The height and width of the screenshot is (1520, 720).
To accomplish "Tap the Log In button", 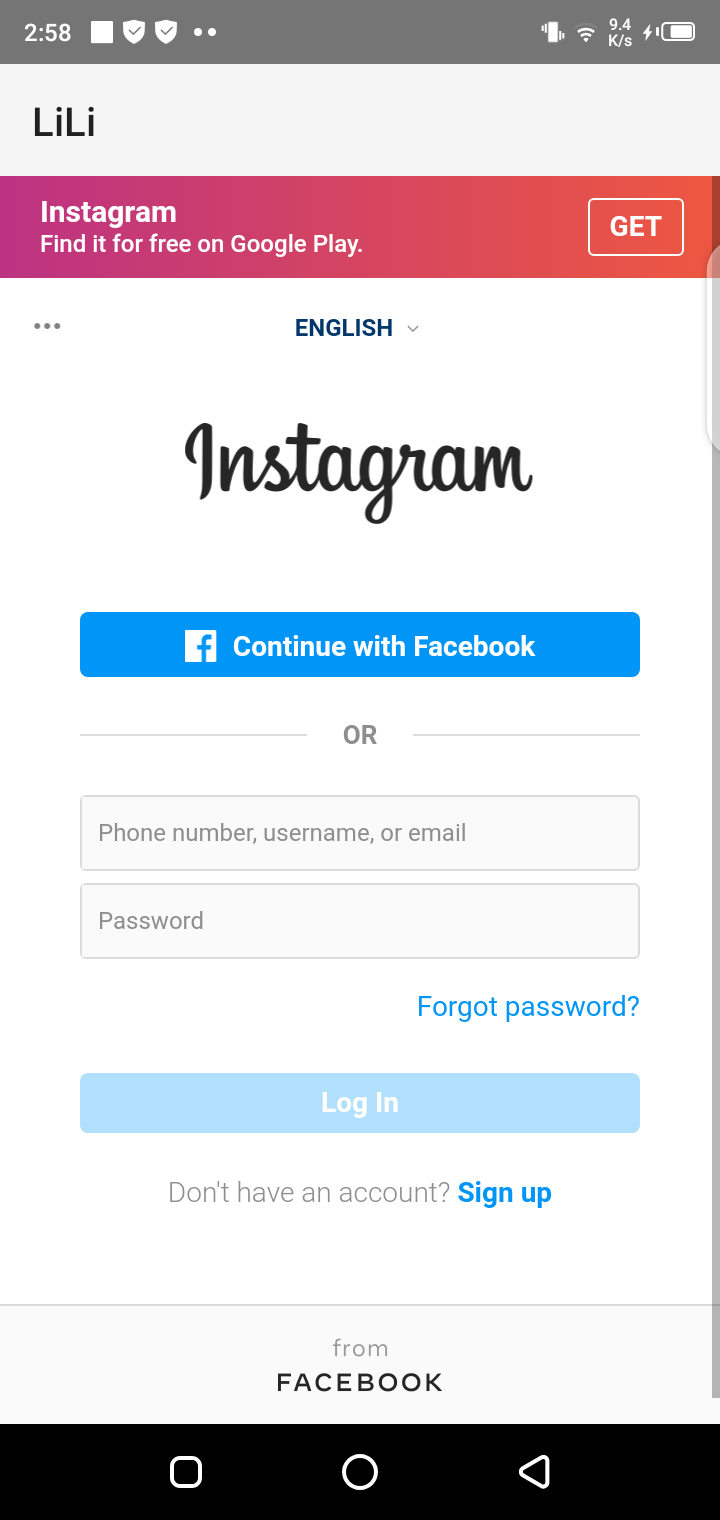I will pos(360,1103).
